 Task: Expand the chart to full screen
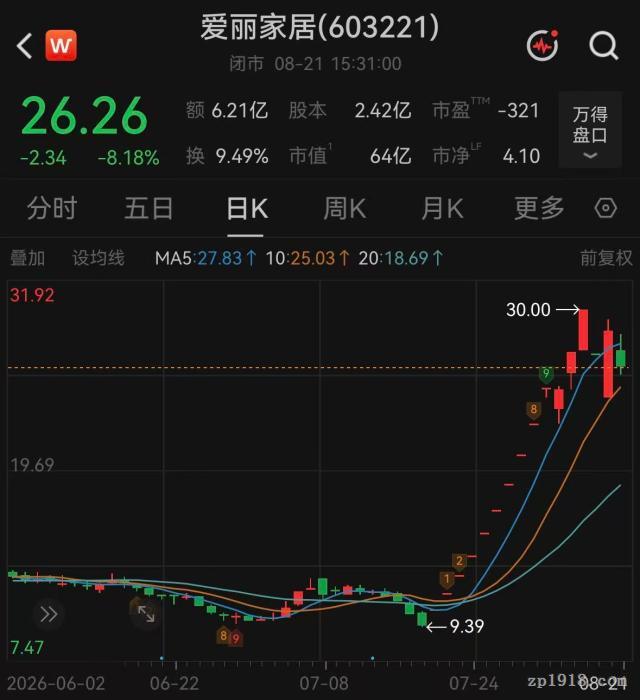click(x=145, y=613)
